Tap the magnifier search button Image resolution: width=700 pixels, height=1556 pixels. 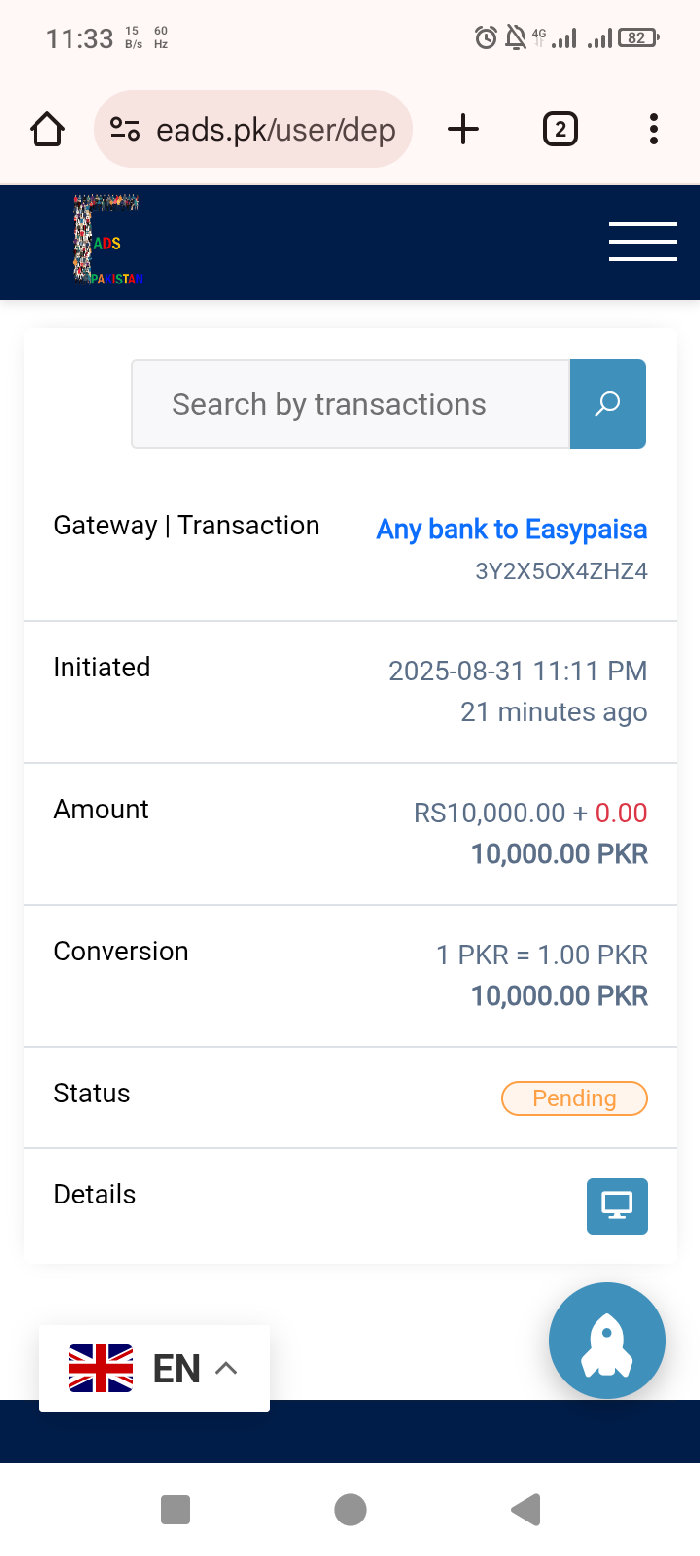608,404
